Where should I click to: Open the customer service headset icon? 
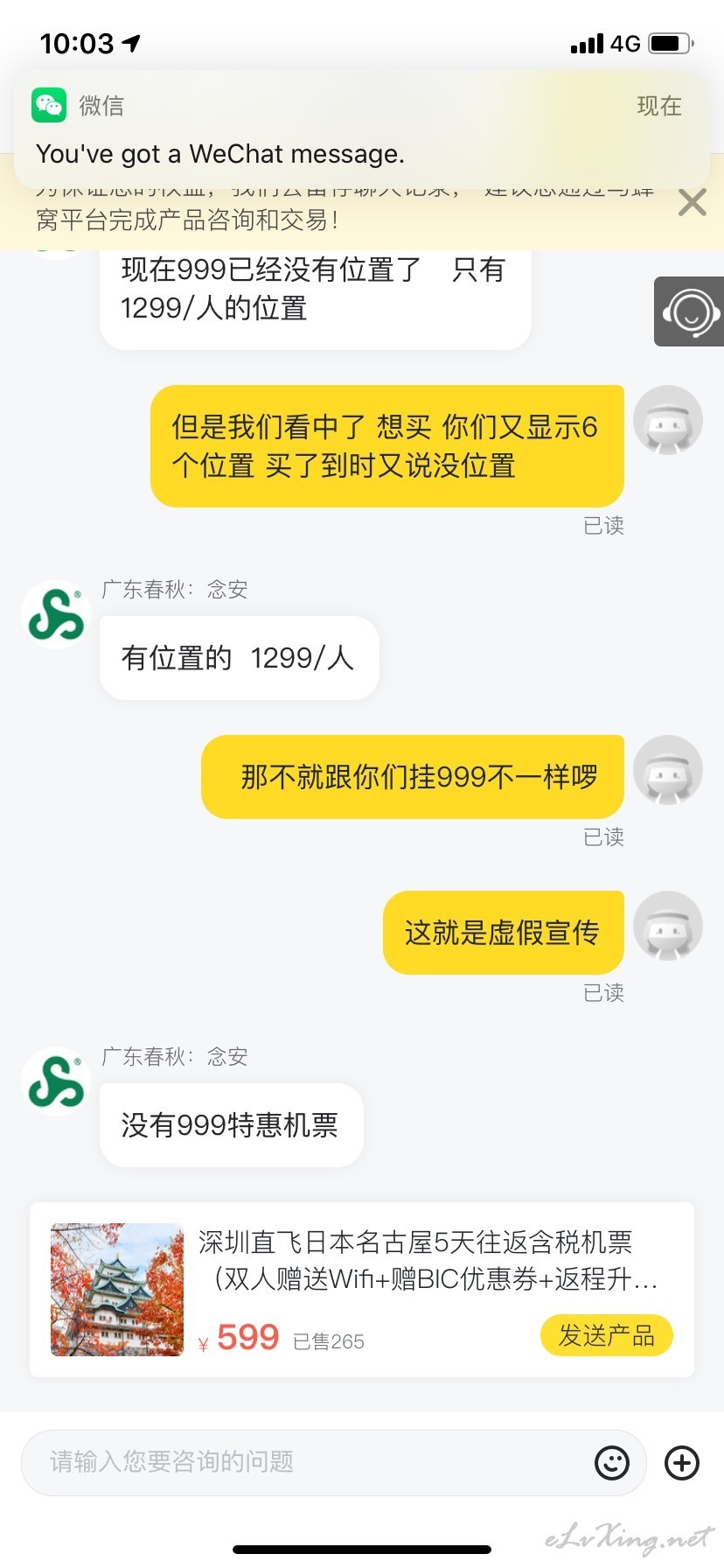689,311
